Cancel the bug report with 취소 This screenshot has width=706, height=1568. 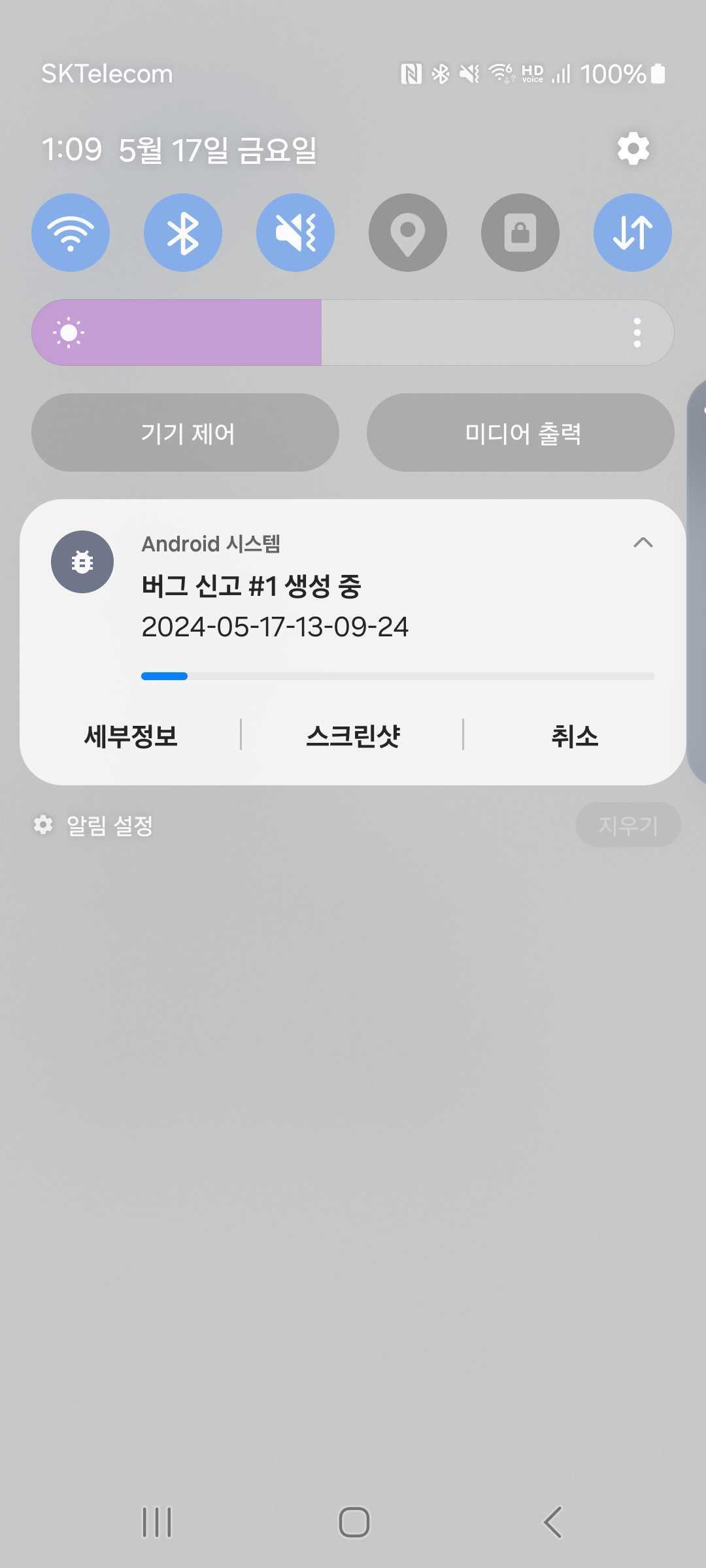coord(575,736)
